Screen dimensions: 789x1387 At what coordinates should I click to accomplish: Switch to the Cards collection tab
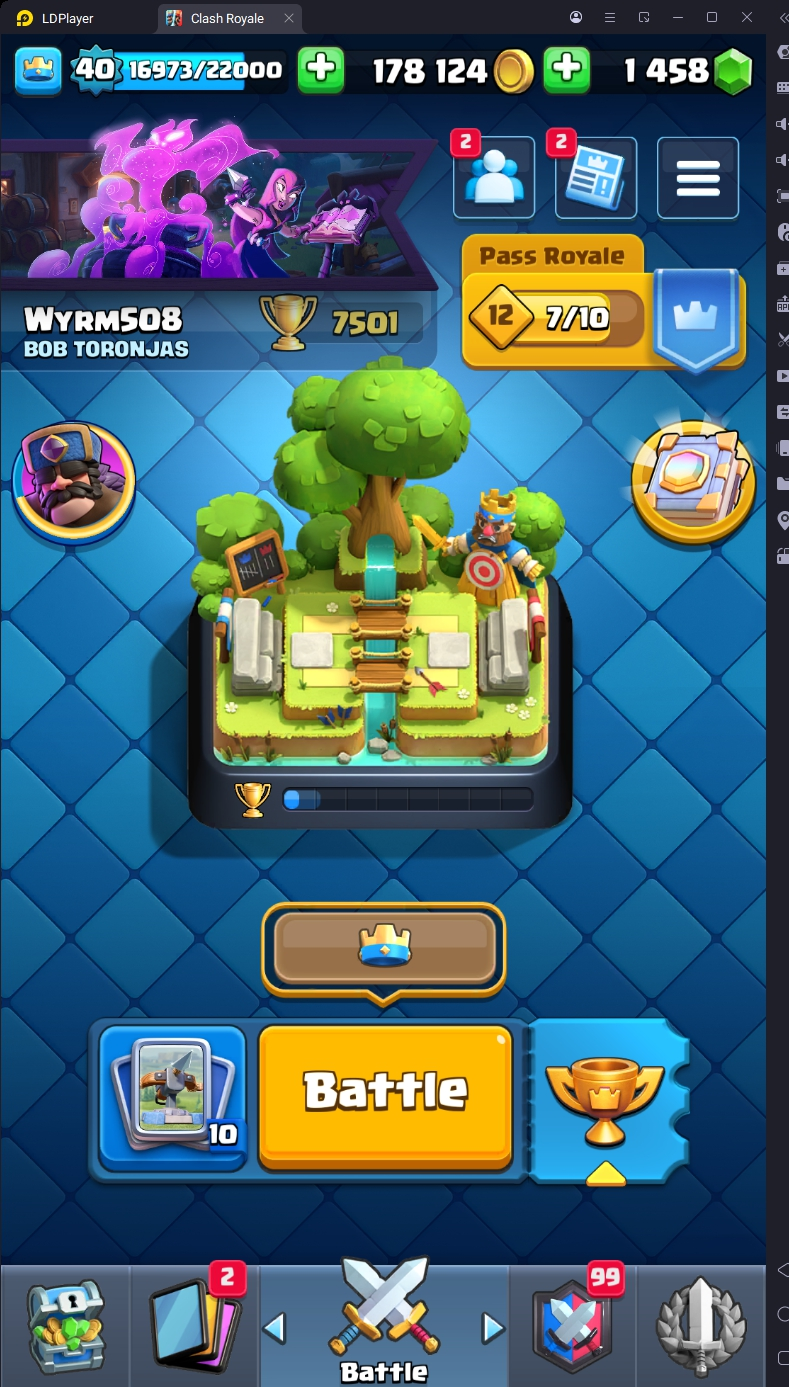coord(194,1325)
